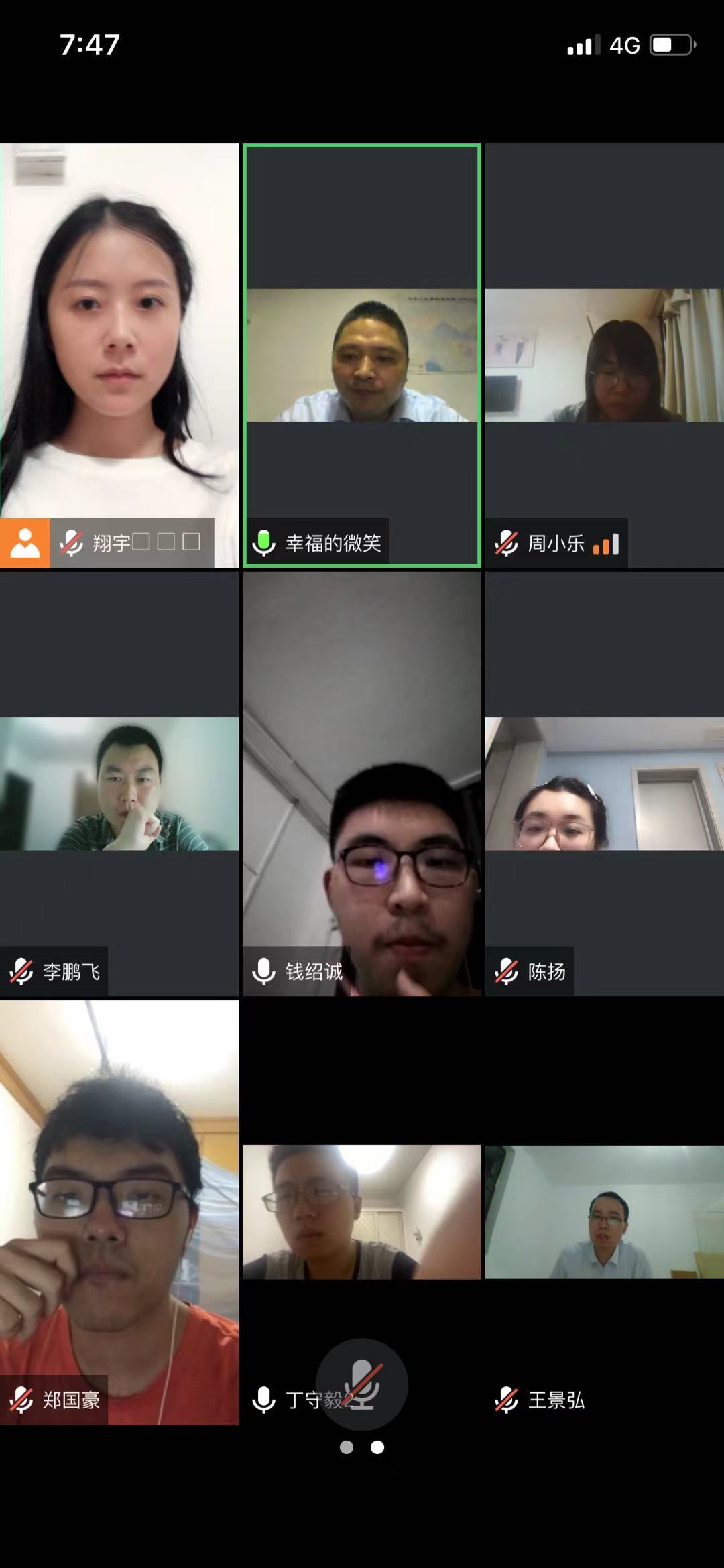Image resolution: width=724 pixels, height=1568 pixels.
Task: Tap the page indicator dots
Action: (x=362, y=1447)
